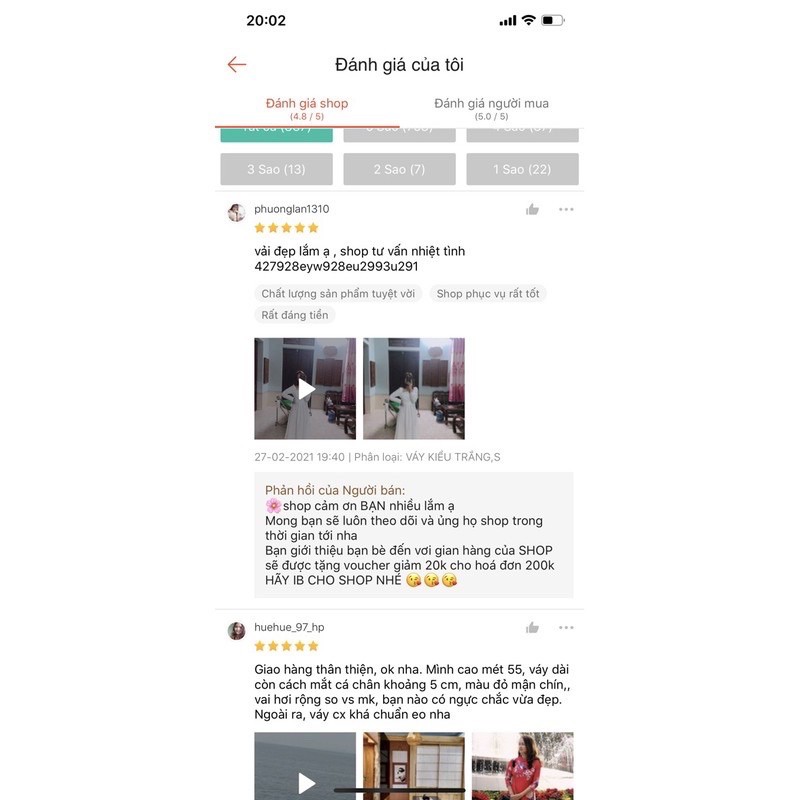Like huehue_97_hp's review
Image resolution: width=800 pixels, height=800 pixels.
(x=532, y=627)
